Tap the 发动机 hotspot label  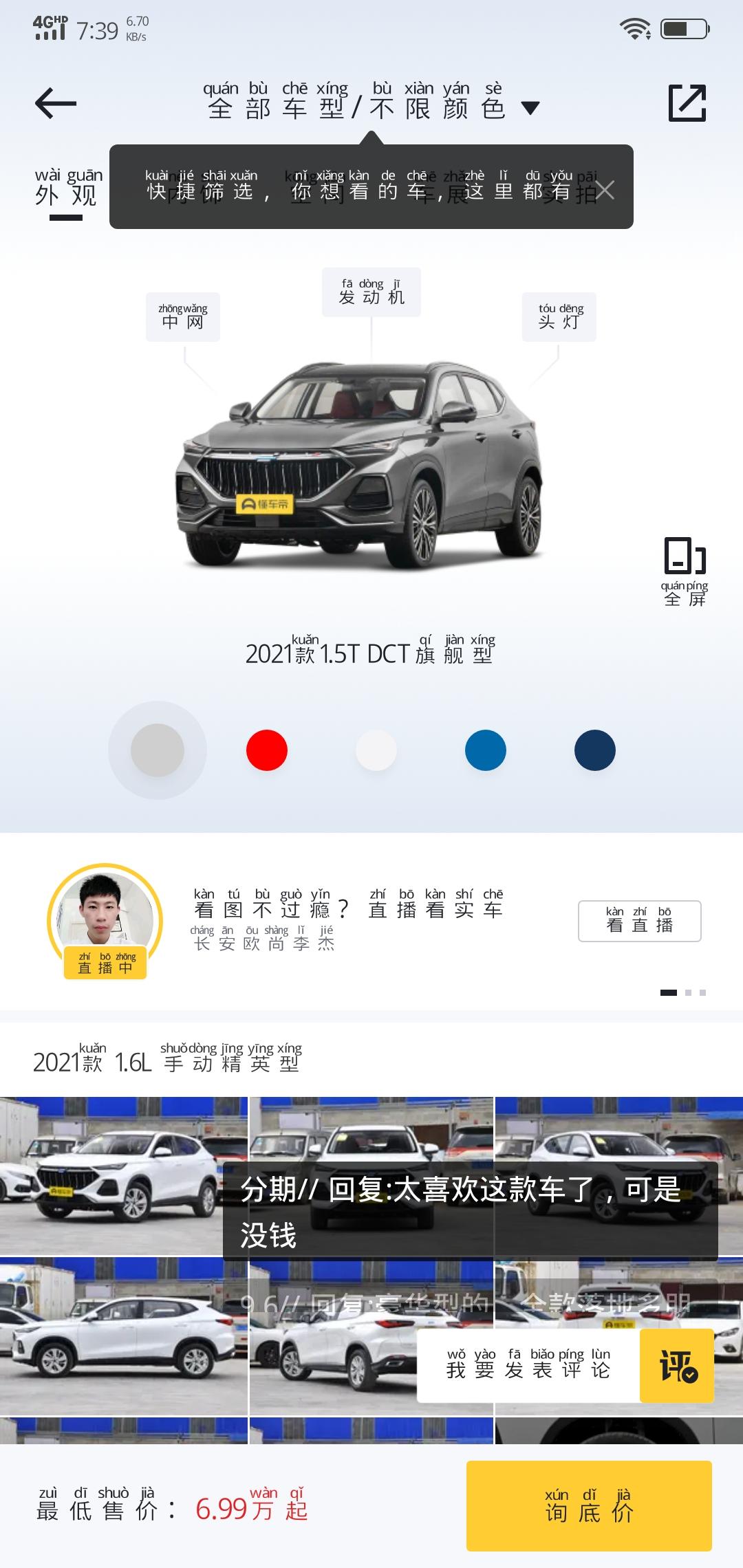(x=371, y=292)
